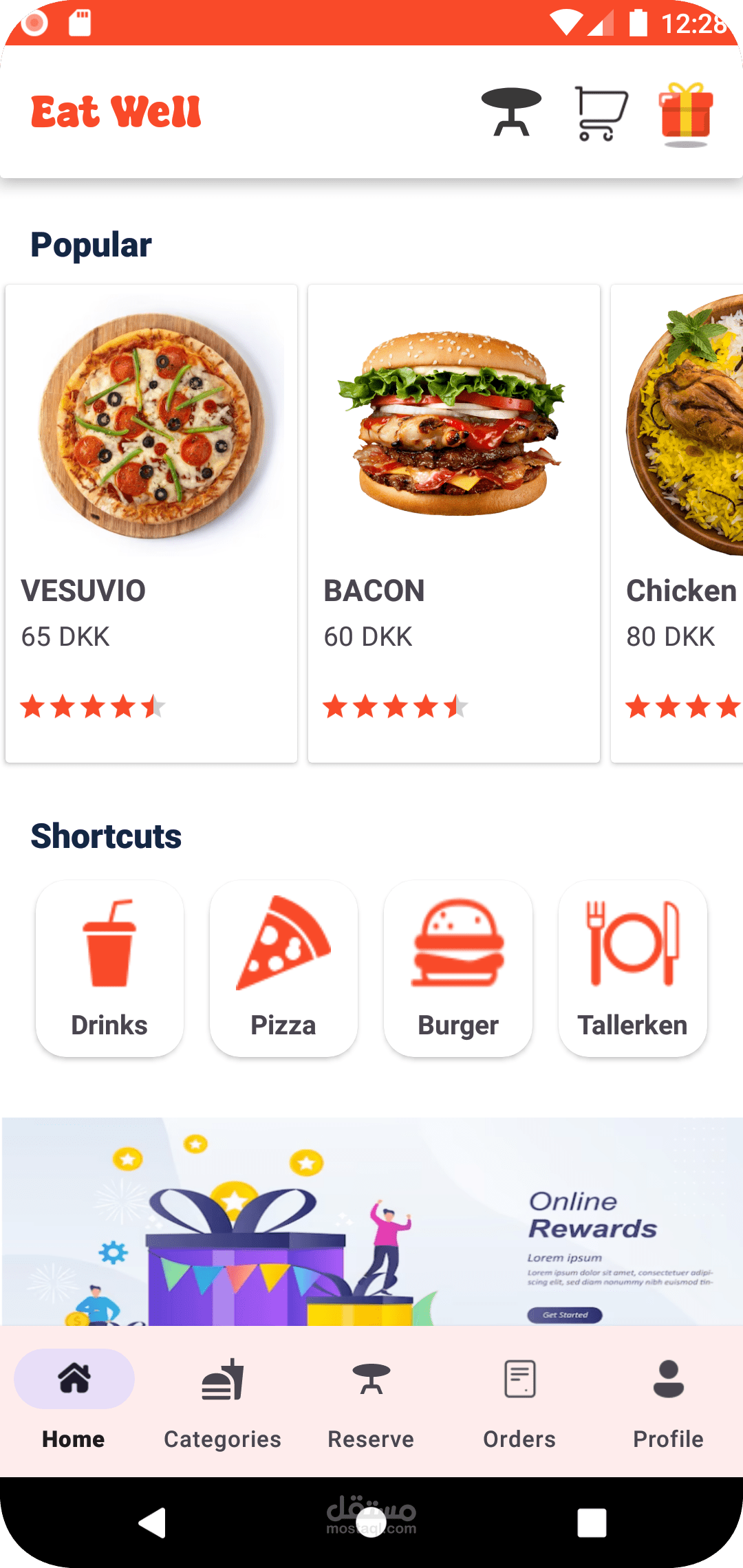Image resolution: width=743 pixels, height=1568 pixels.
Task: Tap the system recent apps button
Action: (592, 1523)
